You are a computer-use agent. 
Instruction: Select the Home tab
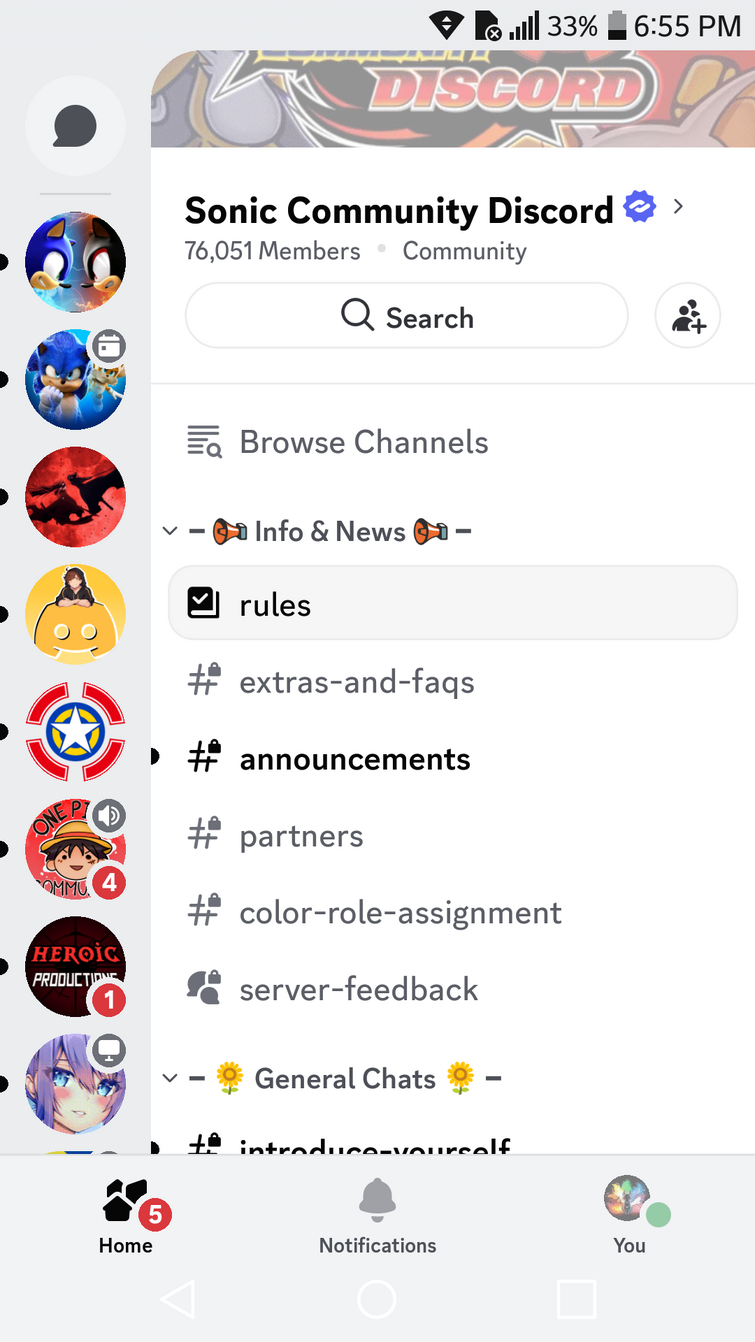click(126, 1216)
